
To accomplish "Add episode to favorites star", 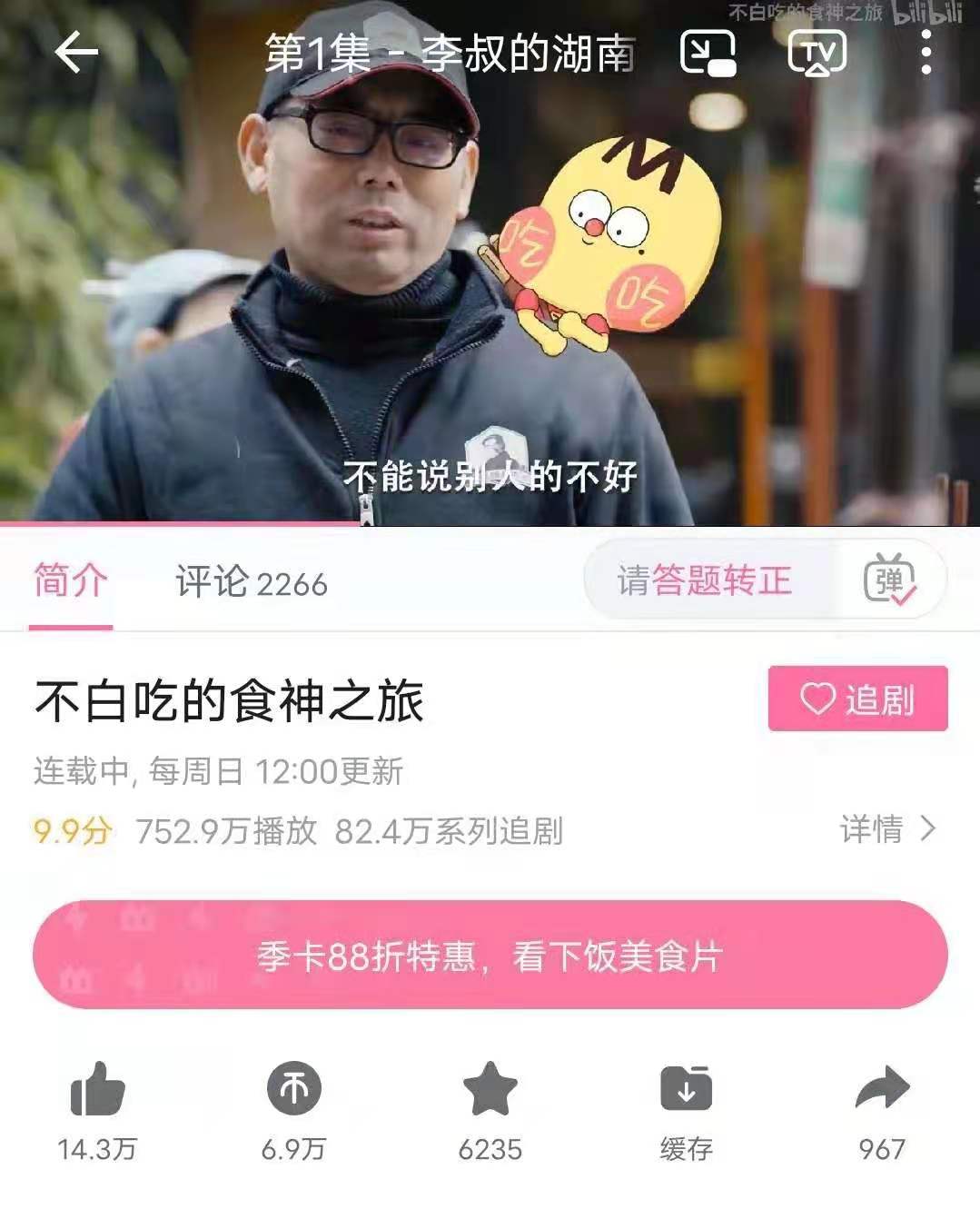I will 490,1089.
